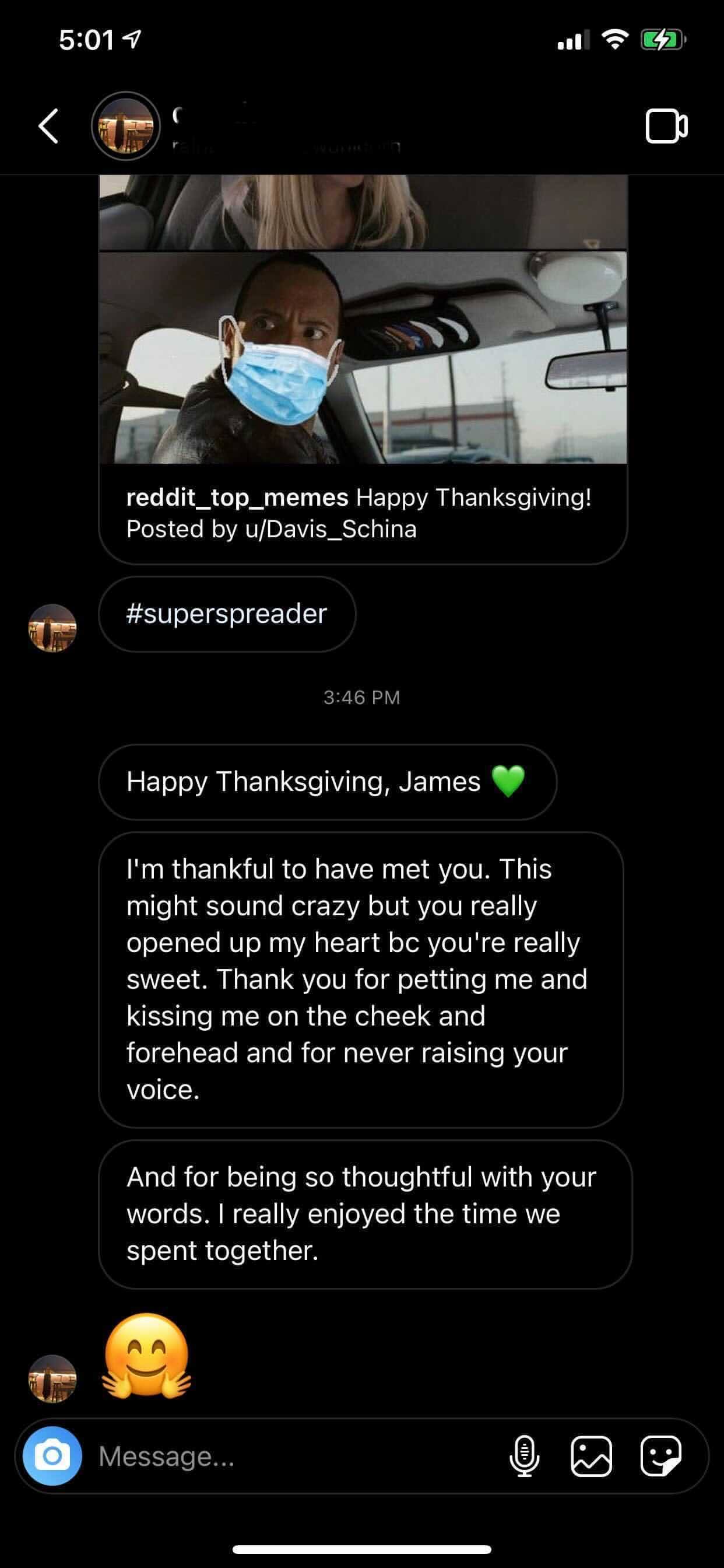This screenshot has height=1568, width=724.
Task: Record a voice message
Action: click(524, 1456)
